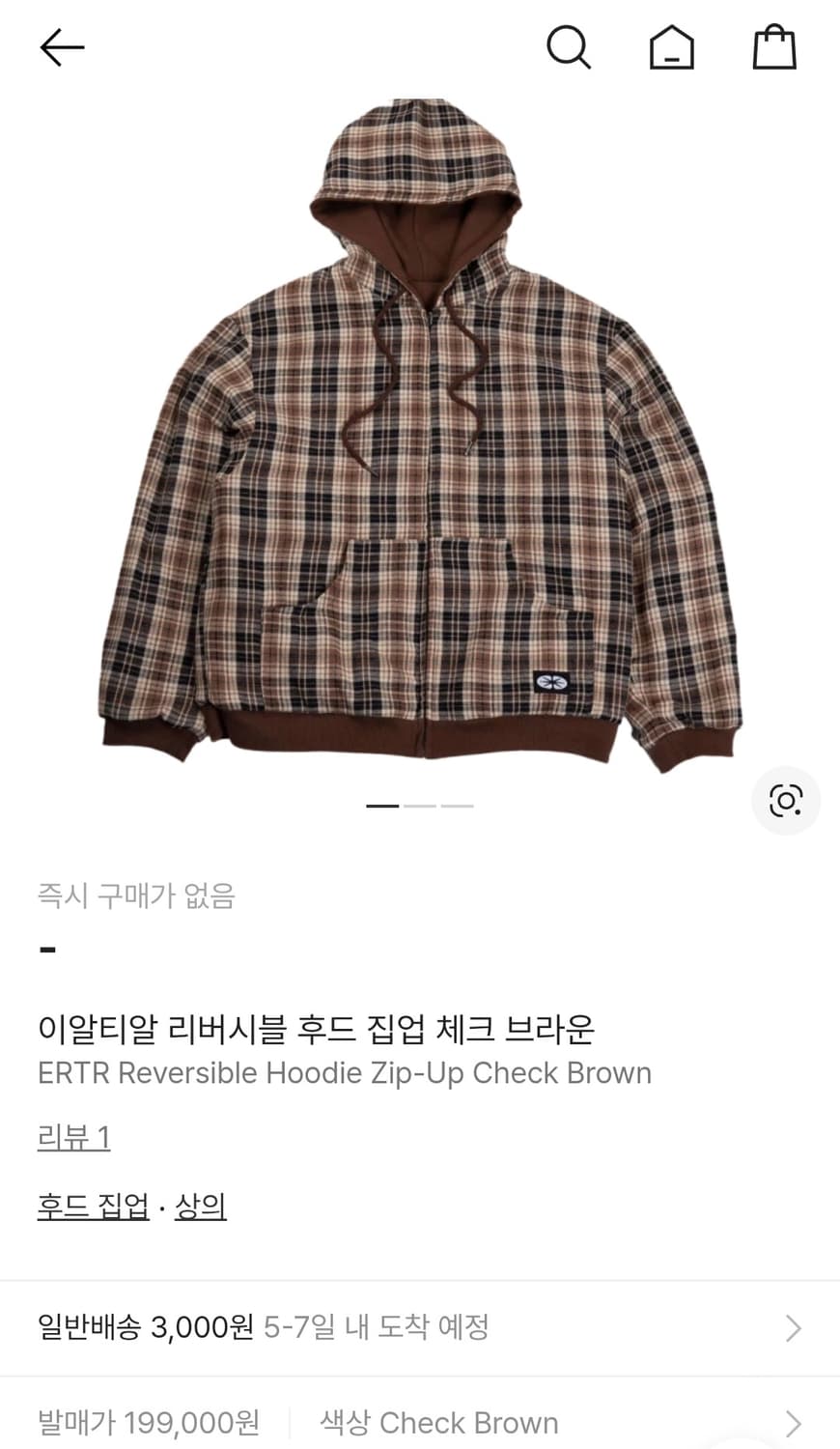Tap the English product name text
The width and height of the screenshot is (840, 1449).
(345, 1072)
